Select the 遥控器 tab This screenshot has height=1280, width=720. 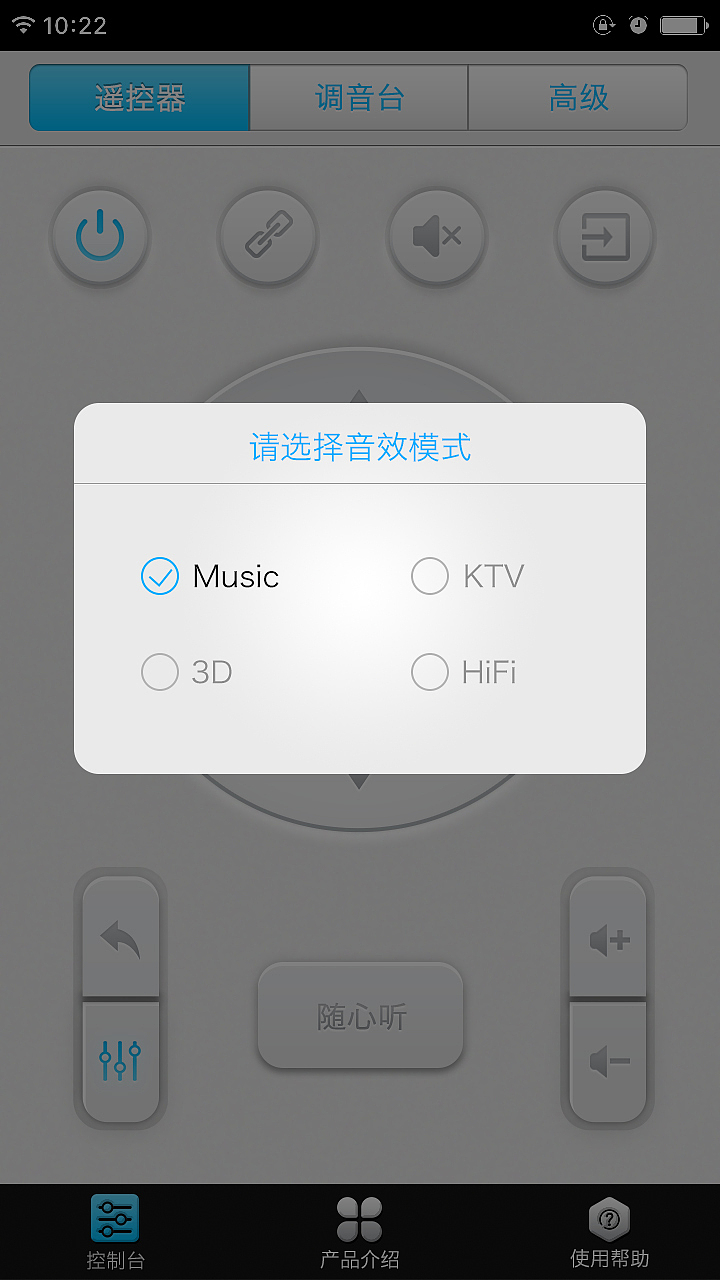click(x=139, y=97)
